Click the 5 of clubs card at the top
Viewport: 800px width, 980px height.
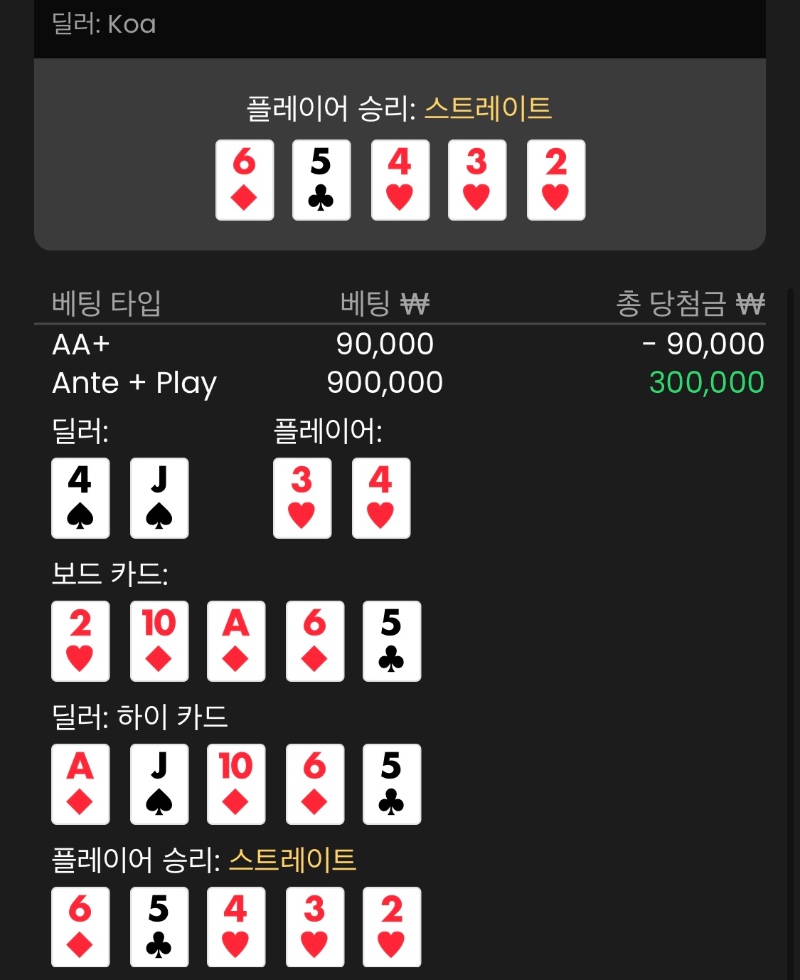point(321,180)
